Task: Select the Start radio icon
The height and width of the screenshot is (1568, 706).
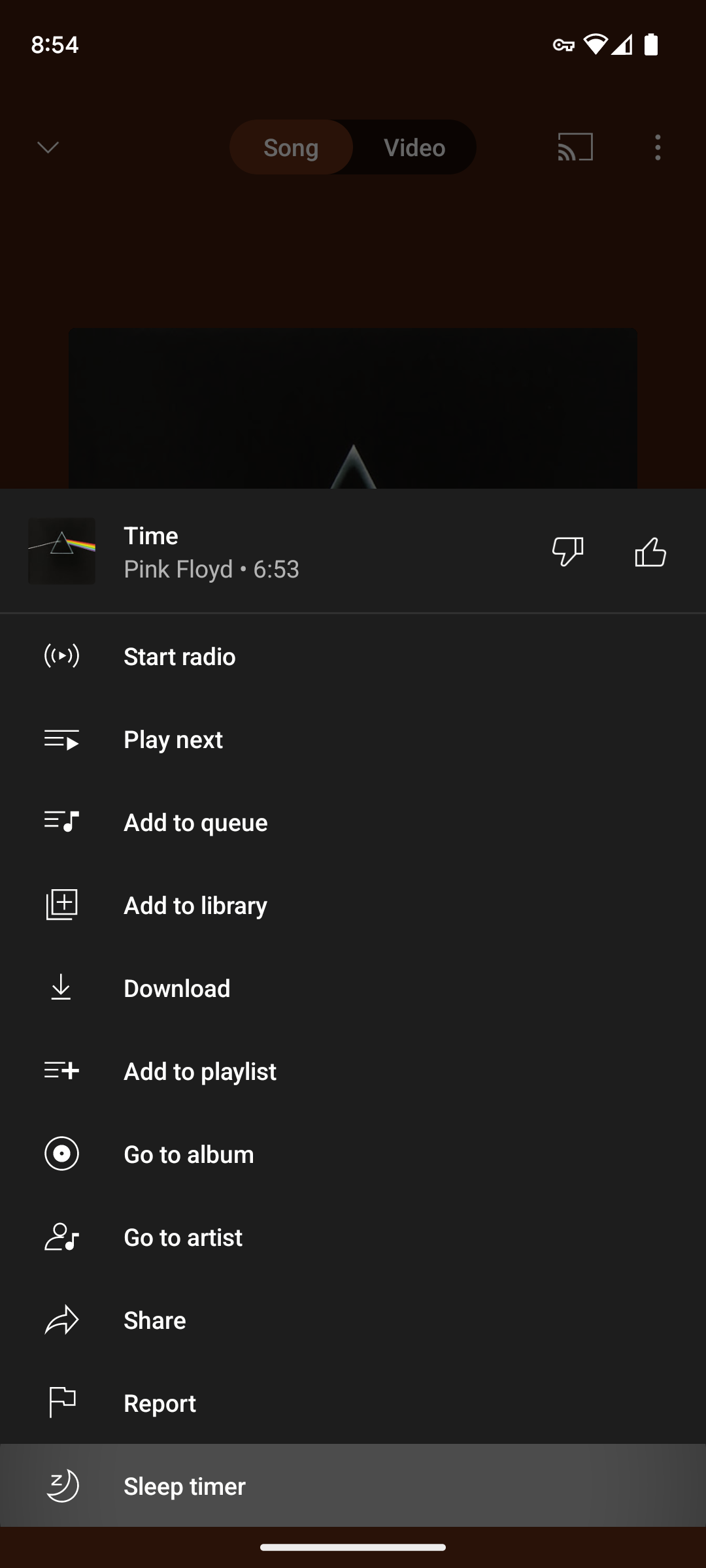Action: tap(61, 657)
